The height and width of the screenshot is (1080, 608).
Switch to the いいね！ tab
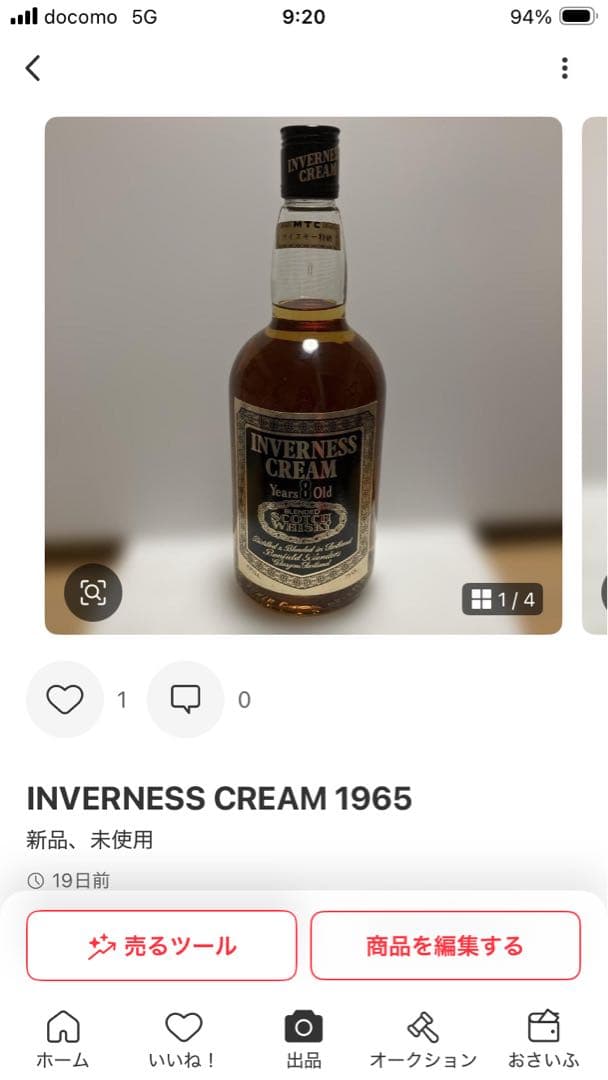(x=183, y=1038)
